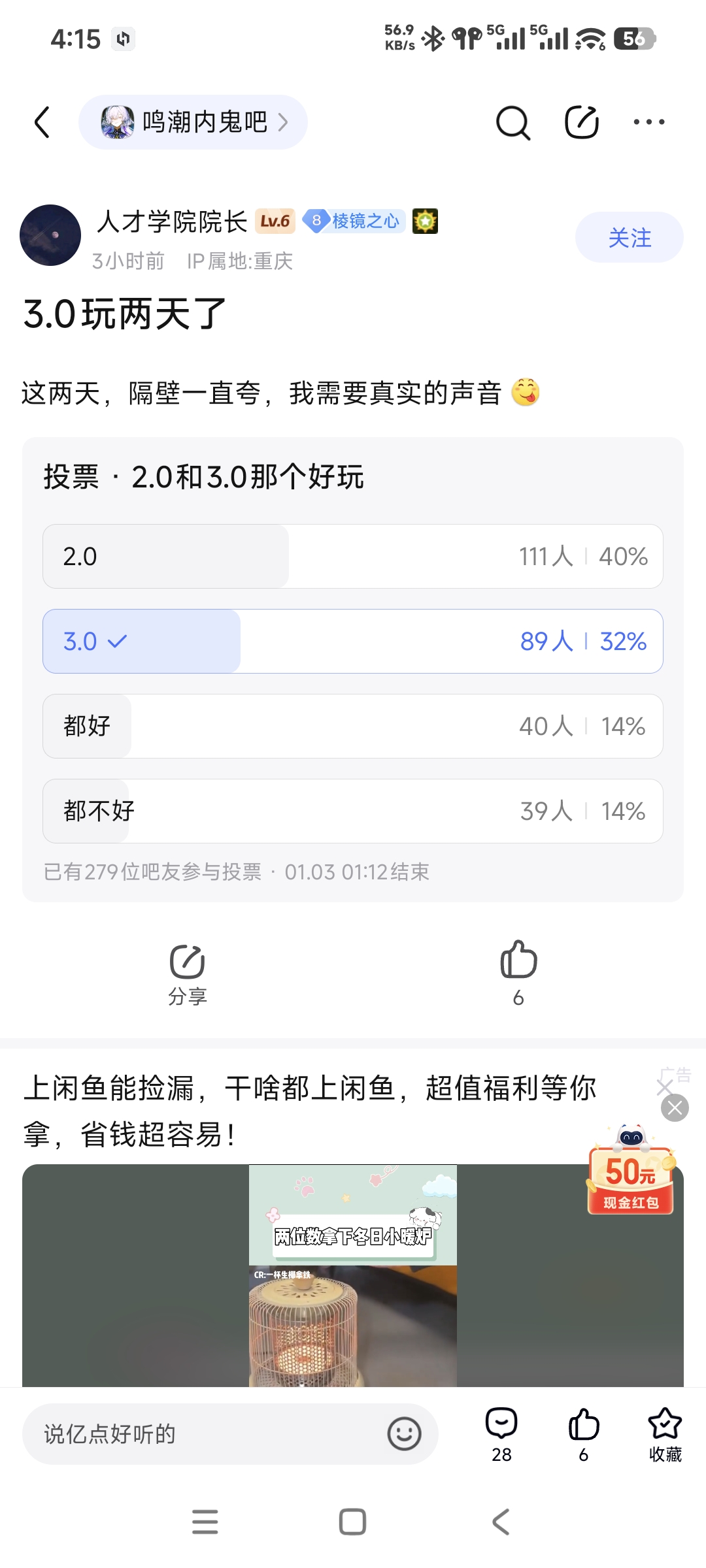706x1568 pixels.
Task: Like the post with the thumbs-up under the poll
Action: [518, 972]
